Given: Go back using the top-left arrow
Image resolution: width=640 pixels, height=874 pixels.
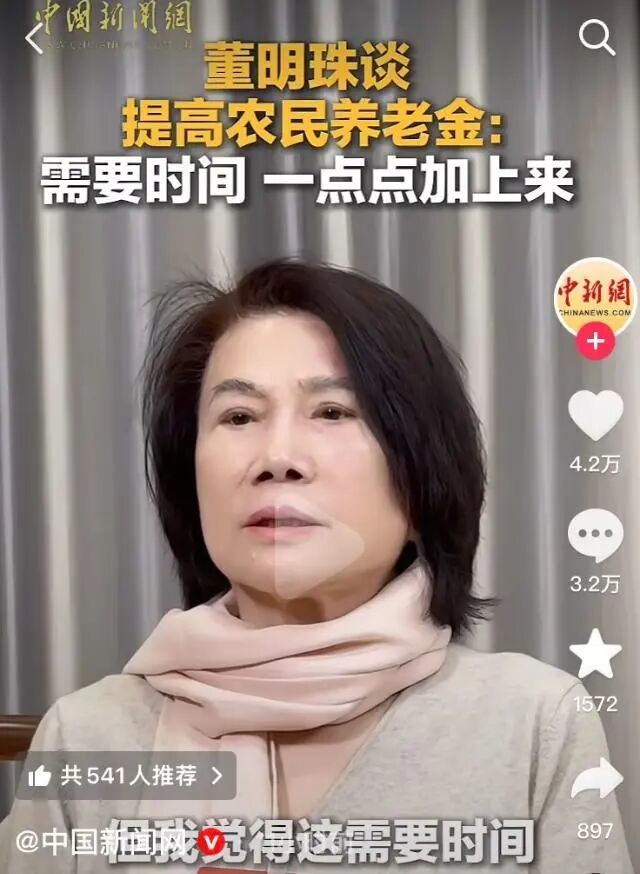Looking at the screenshot, I should coord(34,39).
